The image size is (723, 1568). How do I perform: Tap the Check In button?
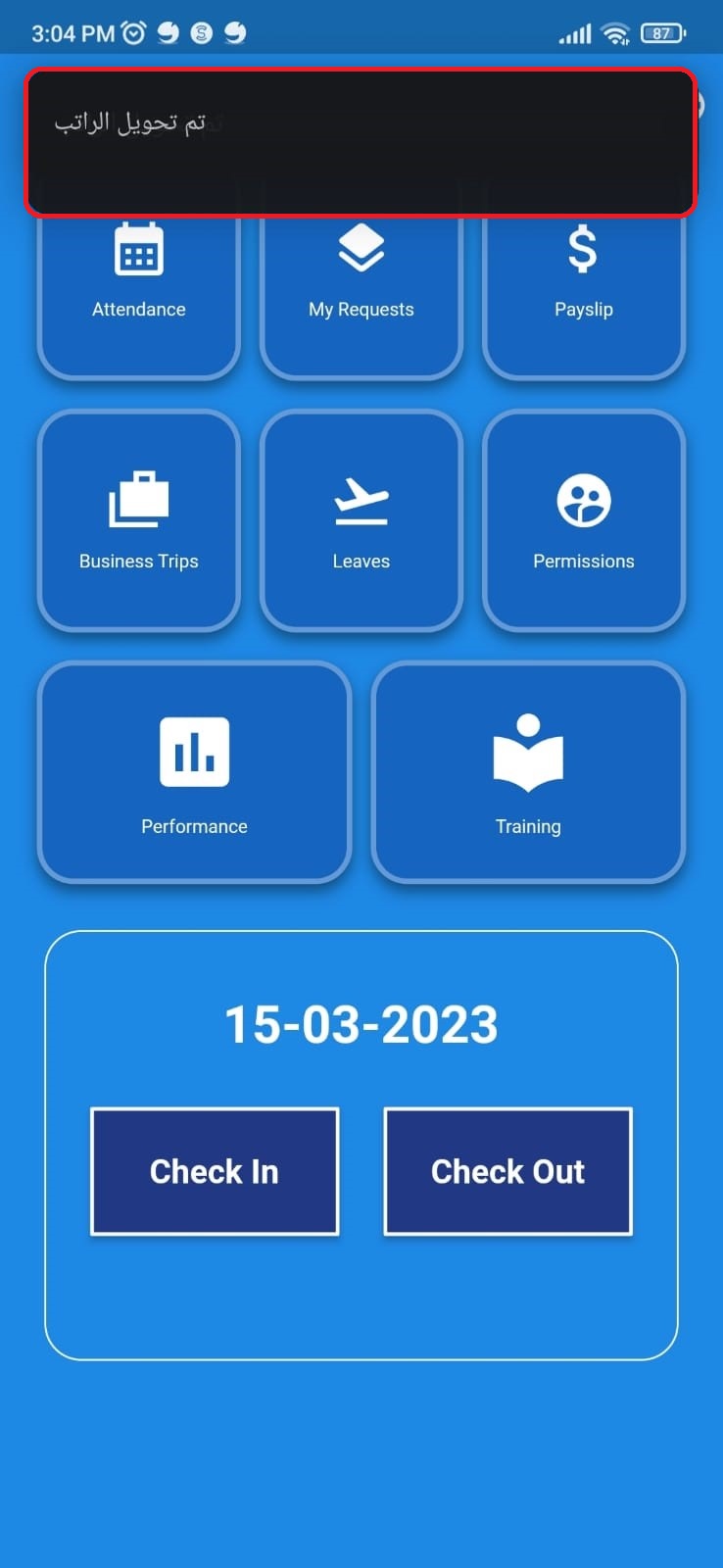(x=215, y=1171)
